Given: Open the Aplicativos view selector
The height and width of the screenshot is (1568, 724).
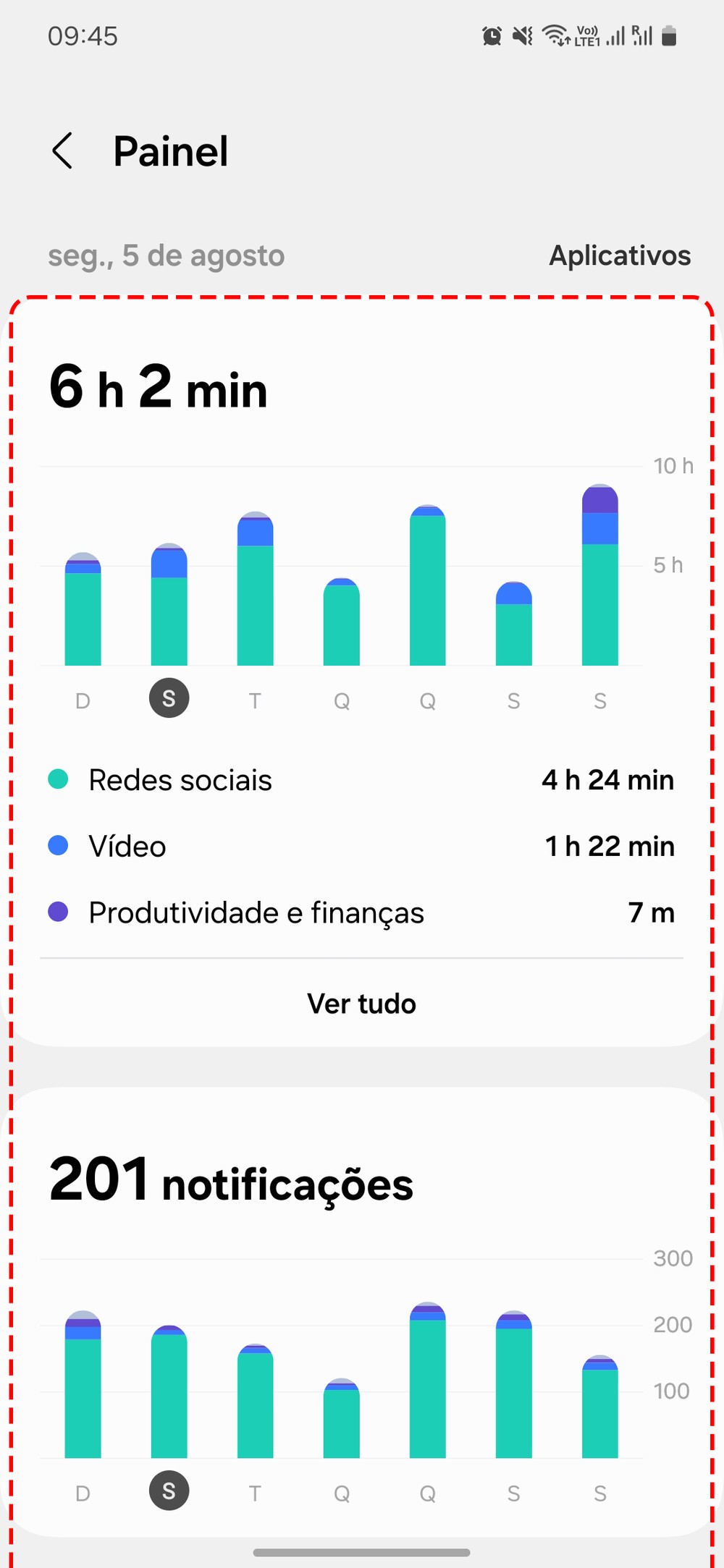Looking at the screenshot, I should coord(619,255).
